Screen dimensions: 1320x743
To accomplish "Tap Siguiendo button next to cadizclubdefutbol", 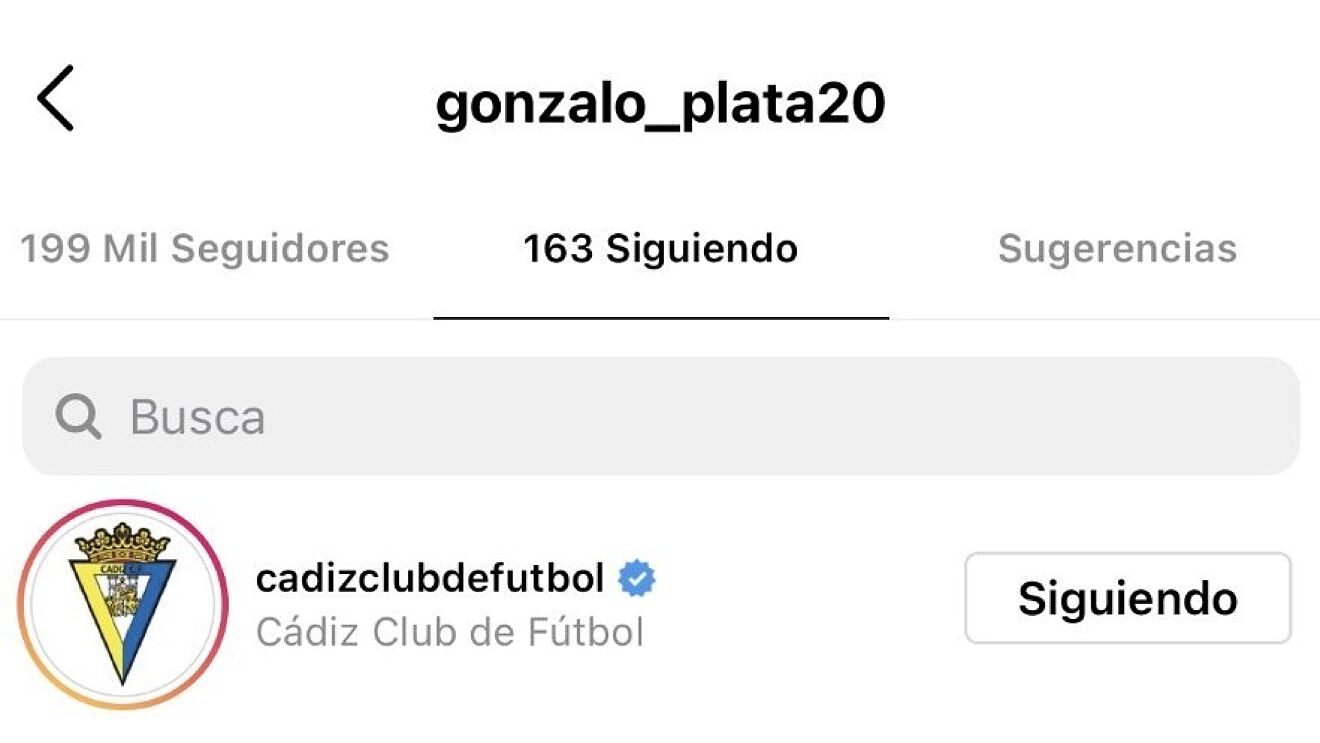I will [1127, 598].
